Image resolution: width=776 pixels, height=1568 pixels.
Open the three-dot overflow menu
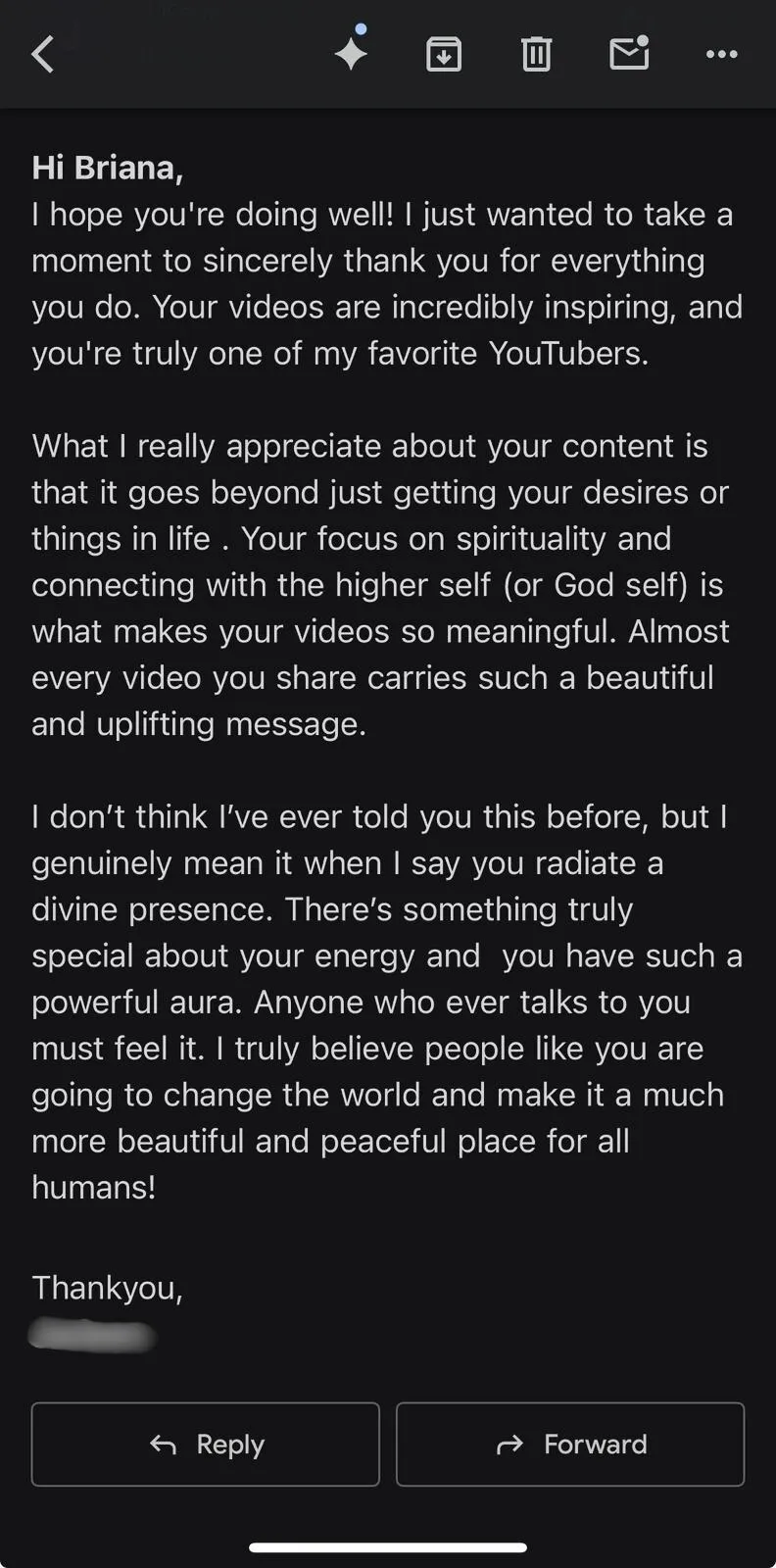click(x=722, y=55)
